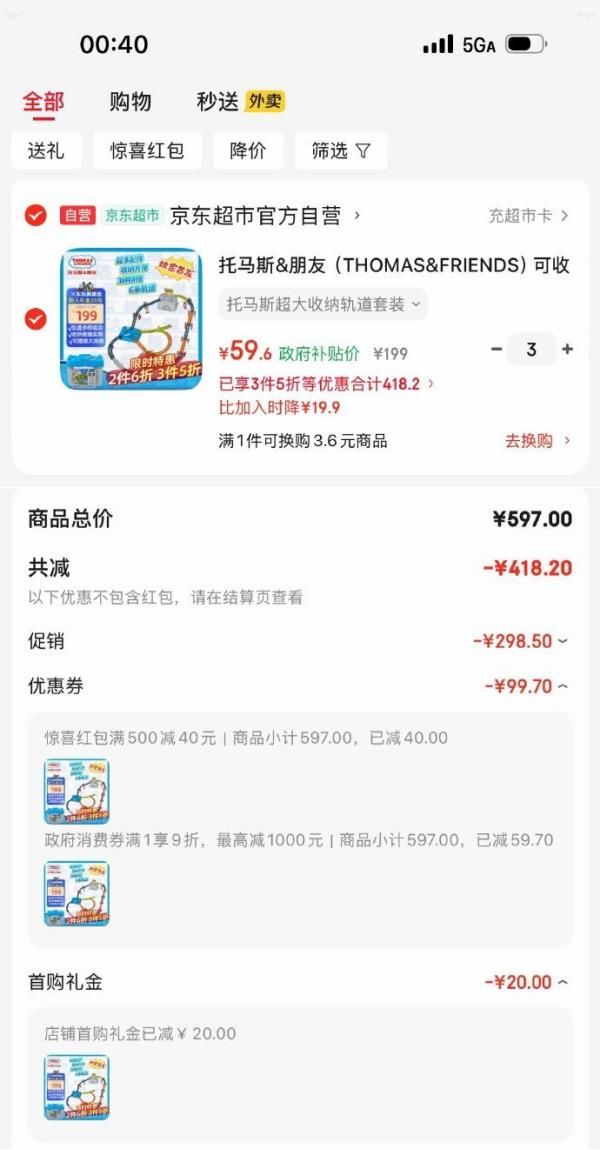Tap 去换购 to add exchange item
Viewport: 600px width, 1150px height.
(x=537, y=441)
